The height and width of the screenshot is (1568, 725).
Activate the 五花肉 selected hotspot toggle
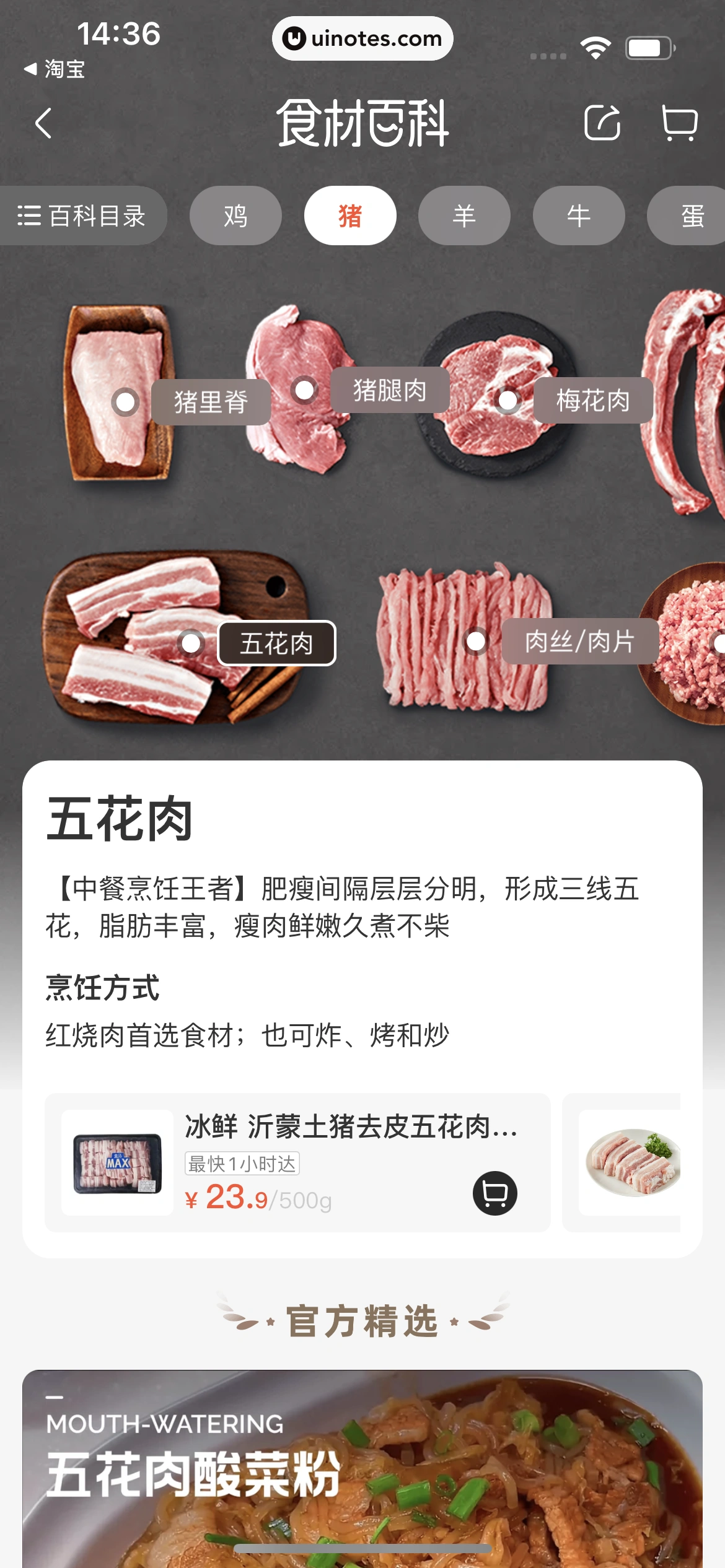click(x=192, y=644)
